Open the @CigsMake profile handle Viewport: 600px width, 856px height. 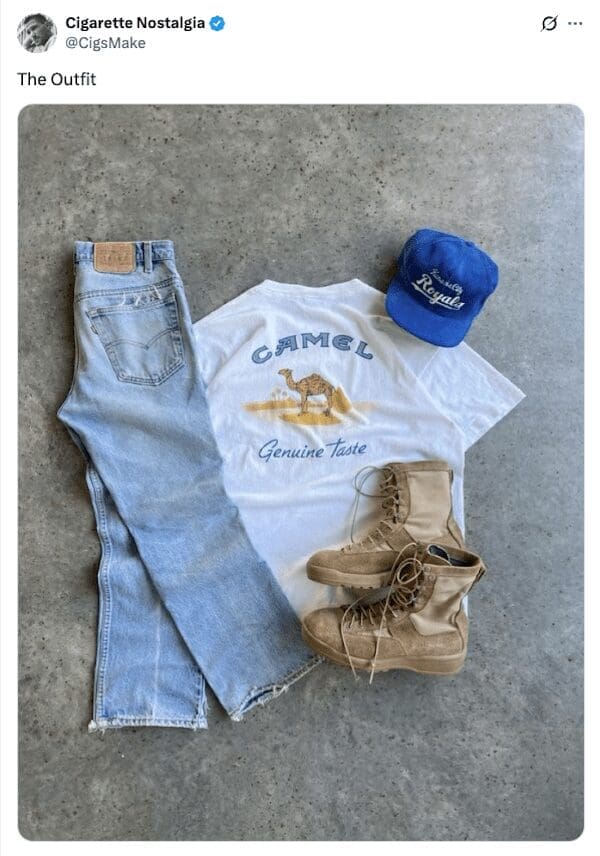pos(105,43)
